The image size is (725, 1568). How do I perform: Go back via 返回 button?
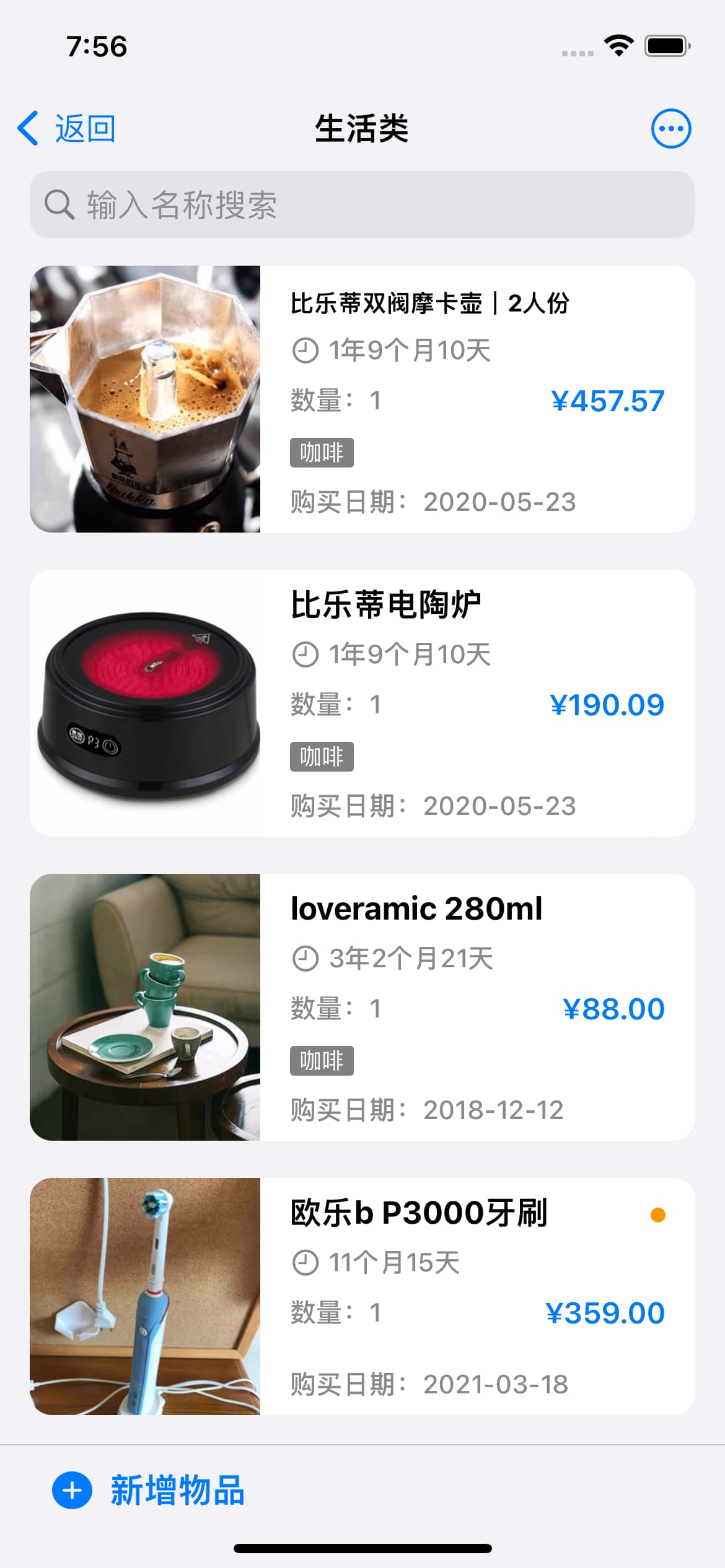click(66, 129)
